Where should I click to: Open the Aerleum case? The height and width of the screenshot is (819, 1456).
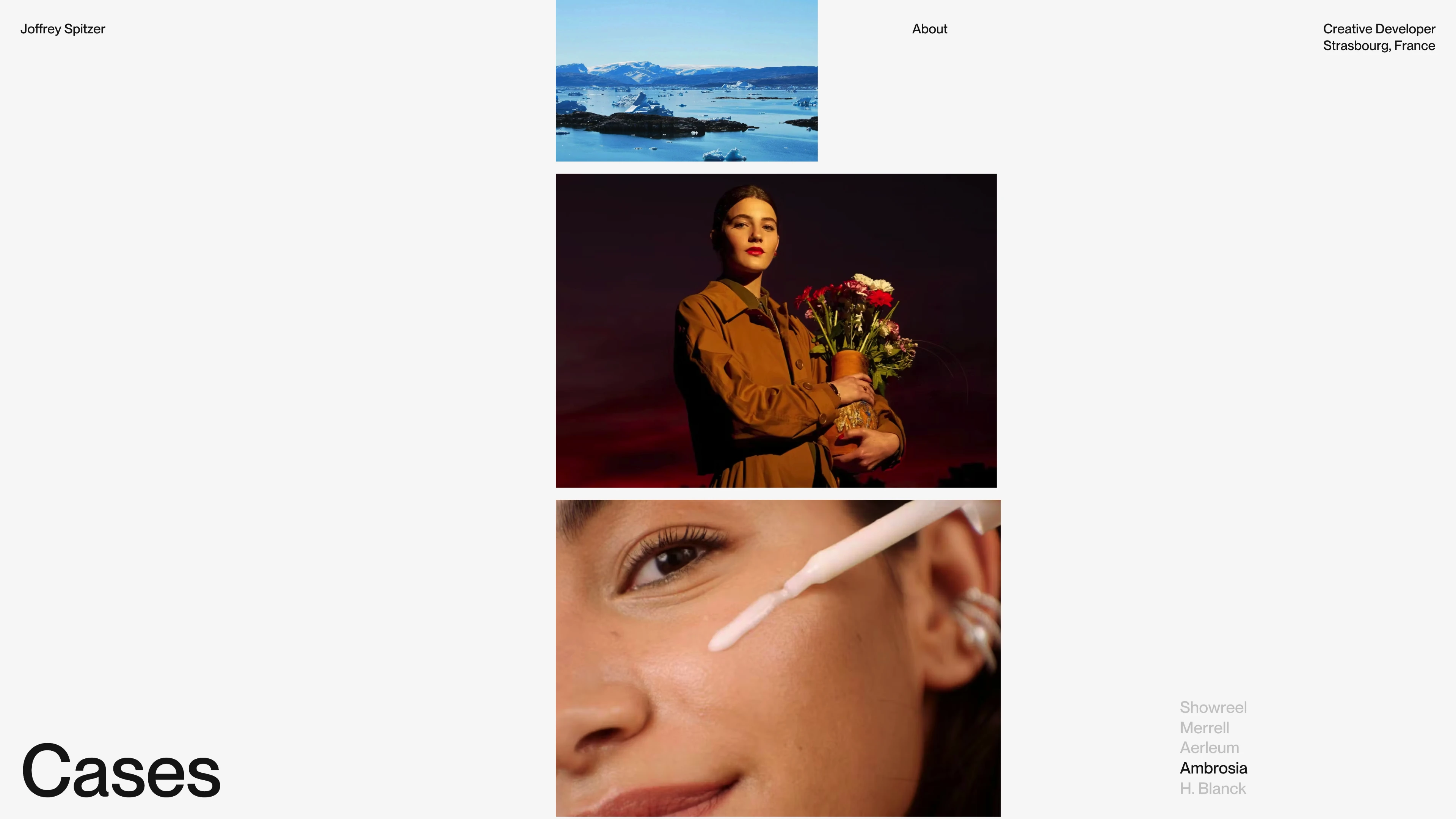coord(1209,747)
